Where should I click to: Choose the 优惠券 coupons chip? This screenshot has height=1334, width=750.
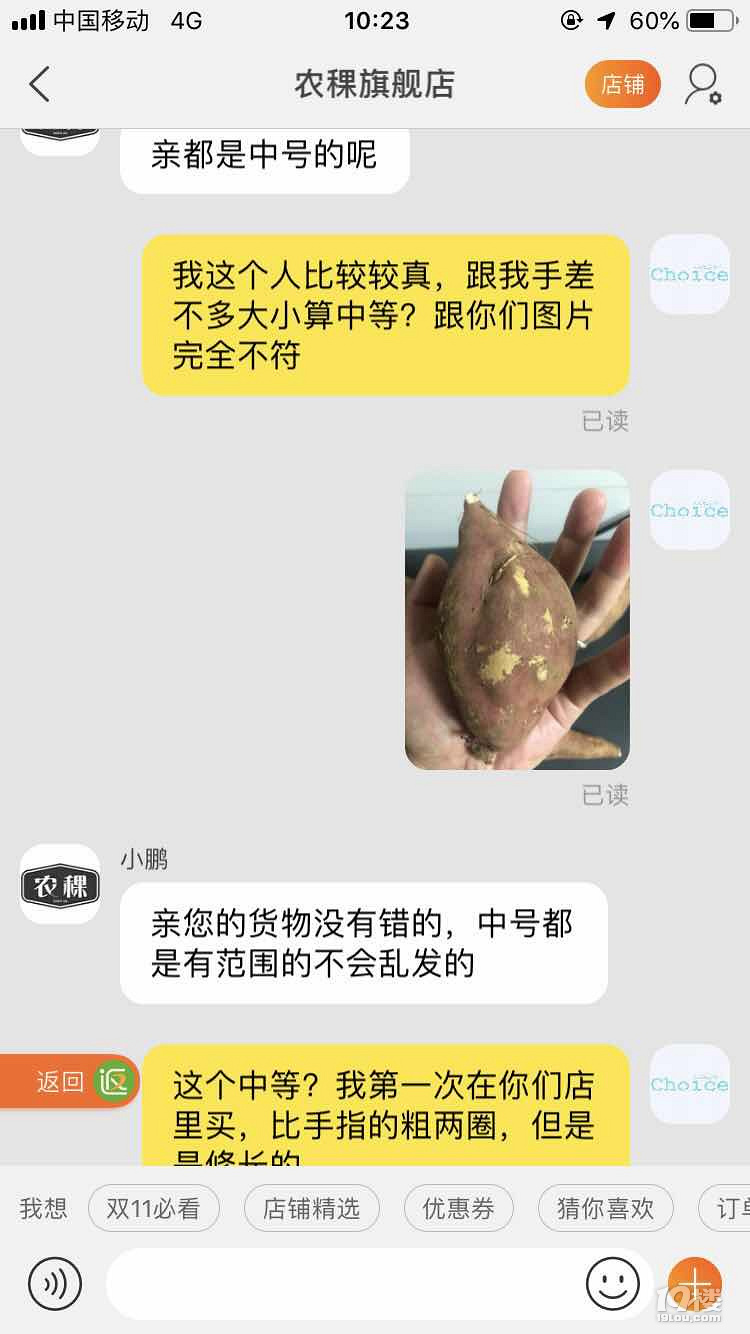pyautogui.click(x=458, y=1209)
